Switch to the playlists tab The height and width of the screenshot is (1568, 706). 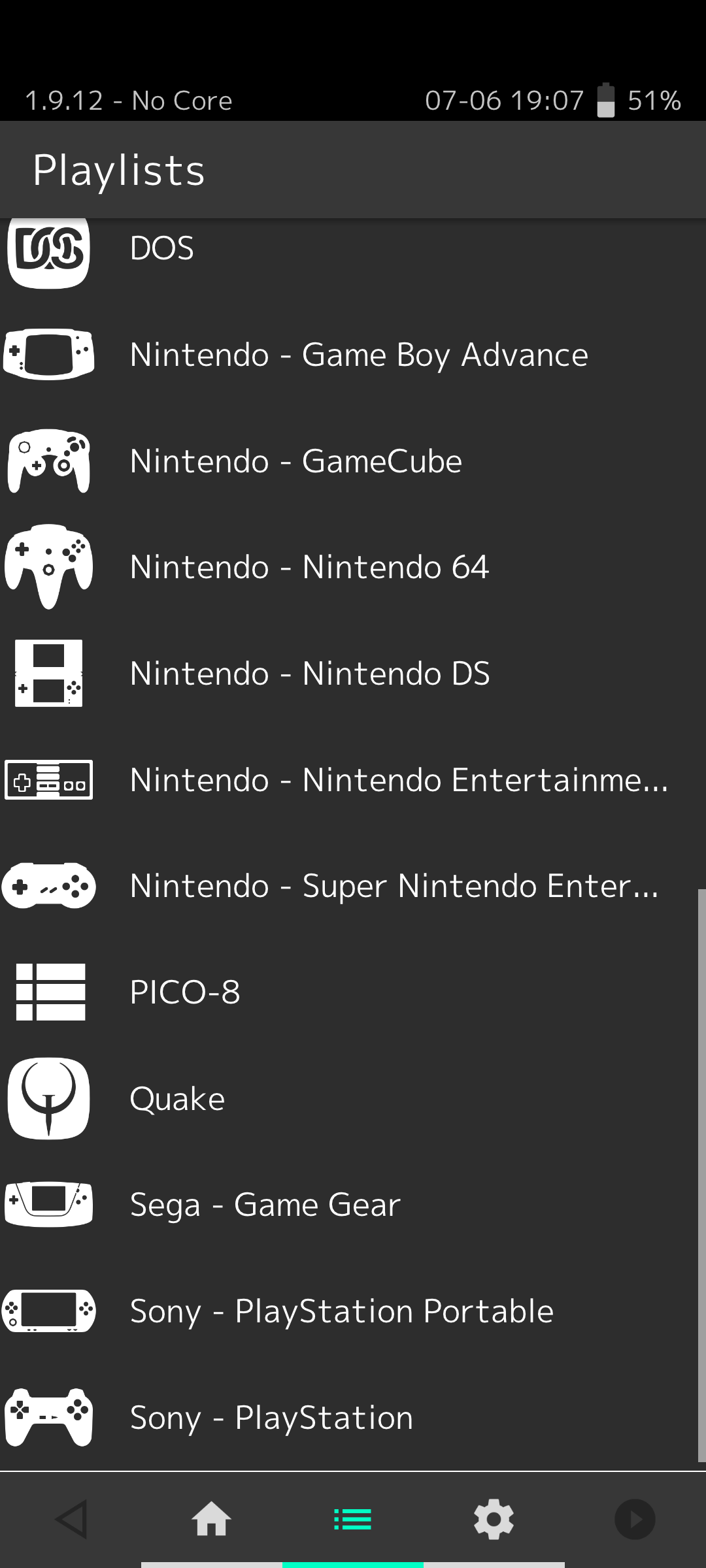click(353, 1520)
